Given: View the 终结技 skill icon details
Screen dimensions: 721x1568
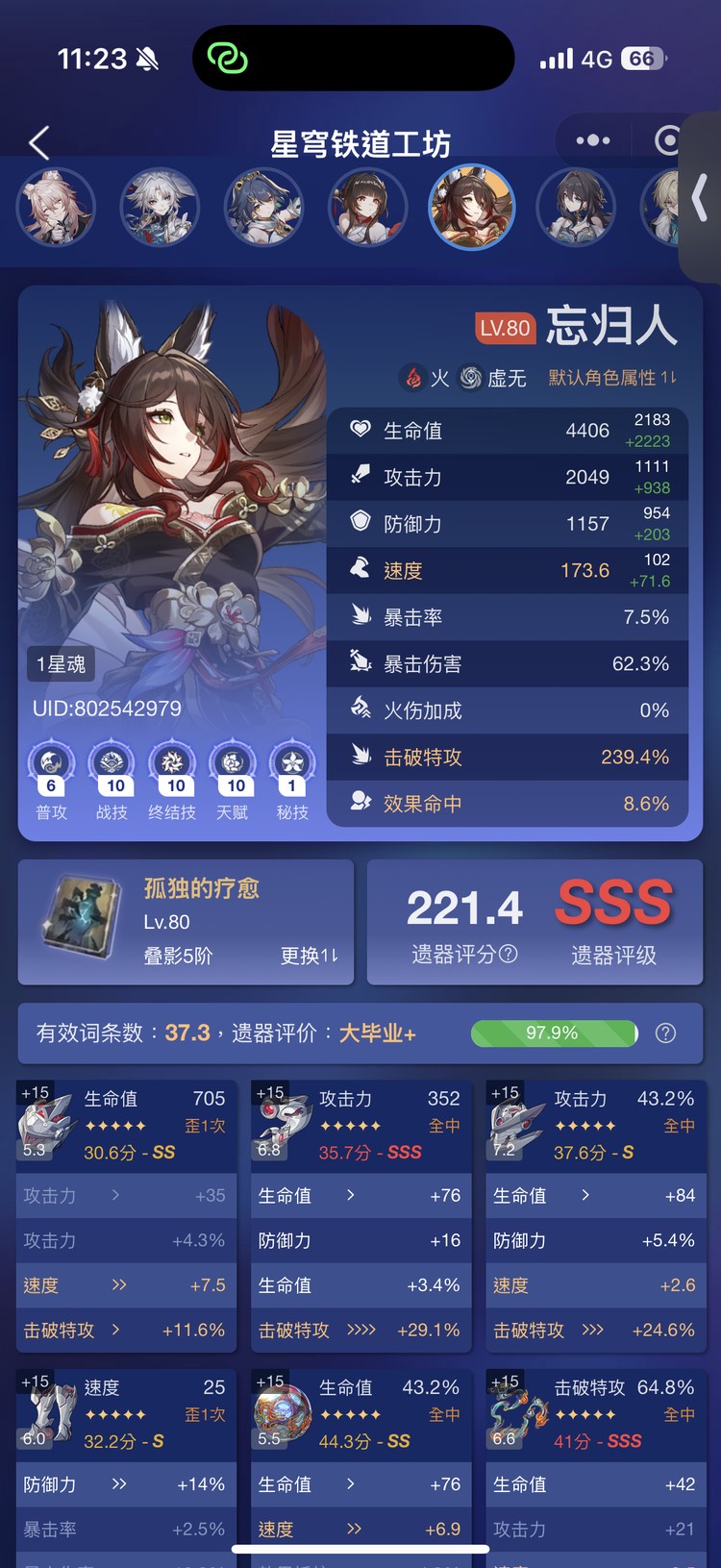Looking at the screenshot, I should (172, 764).
